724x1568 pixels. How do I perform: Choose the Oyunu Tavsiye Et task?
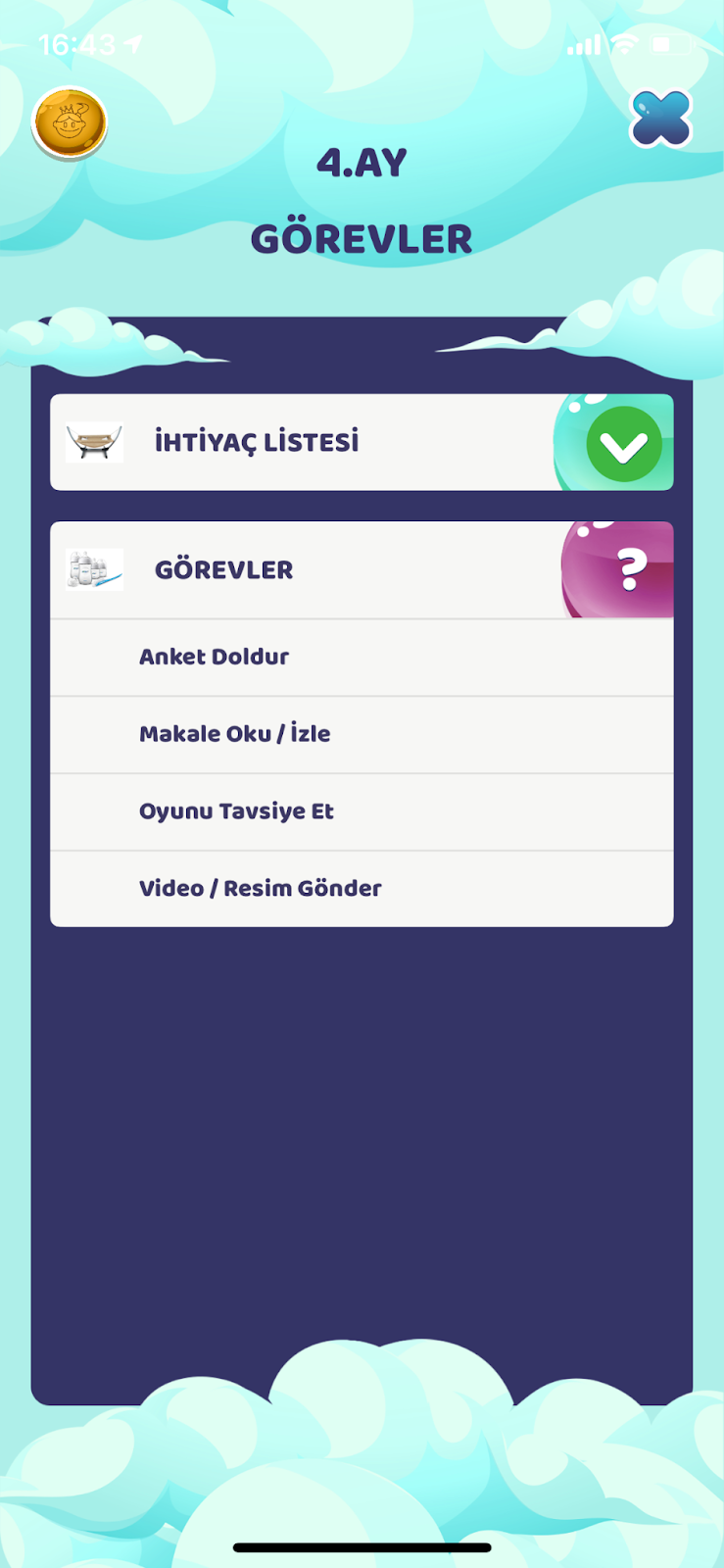(361, 811)
